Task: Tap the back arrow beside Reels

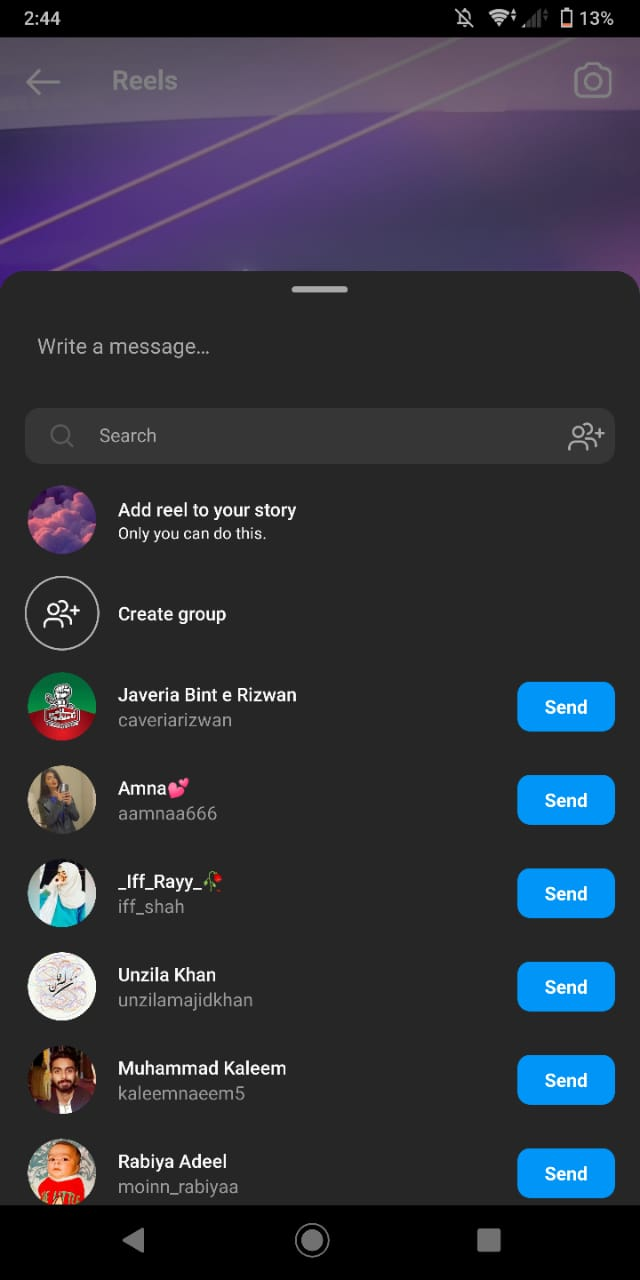Action: point(43,81)
